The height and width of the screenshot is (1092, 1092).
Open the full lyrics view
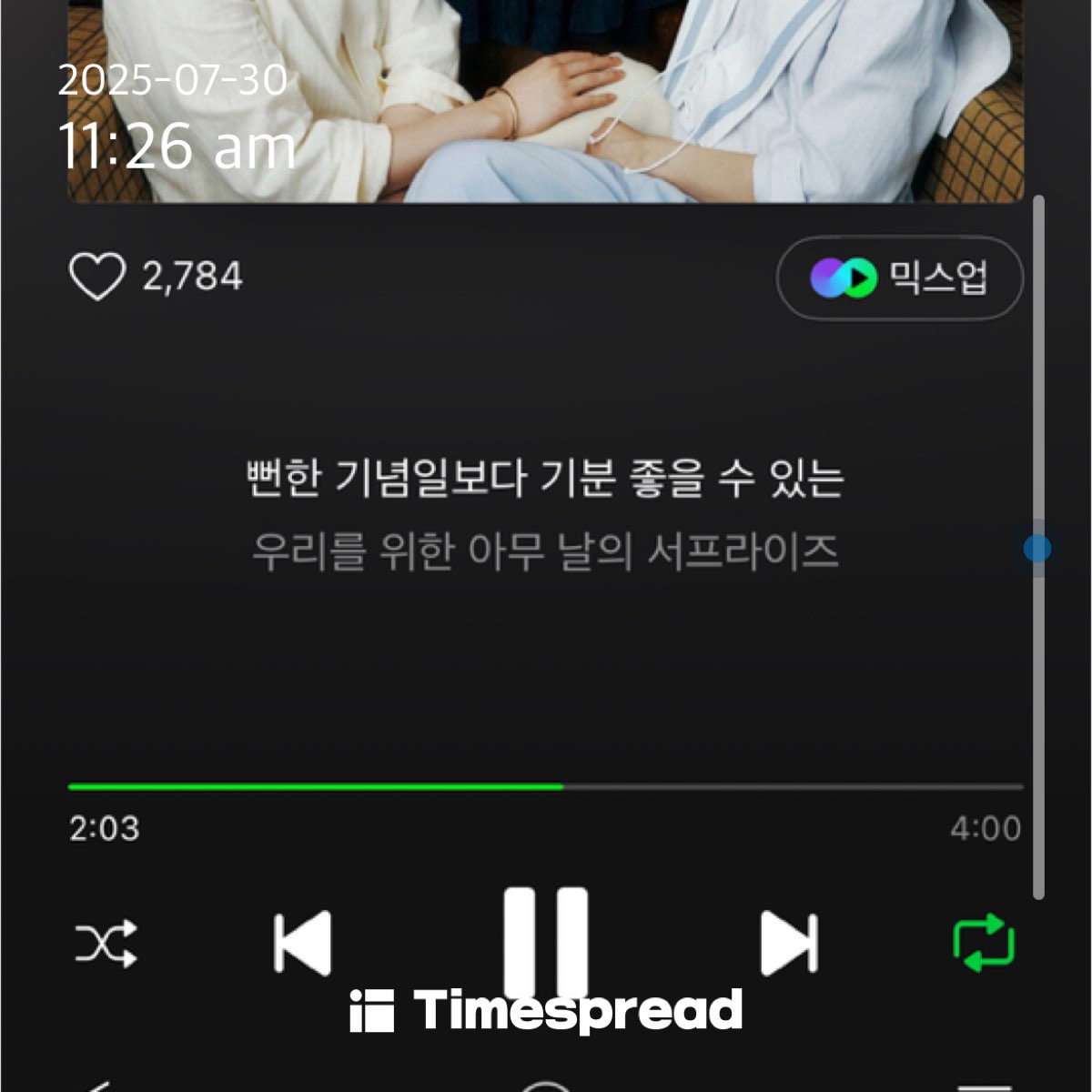545,515
